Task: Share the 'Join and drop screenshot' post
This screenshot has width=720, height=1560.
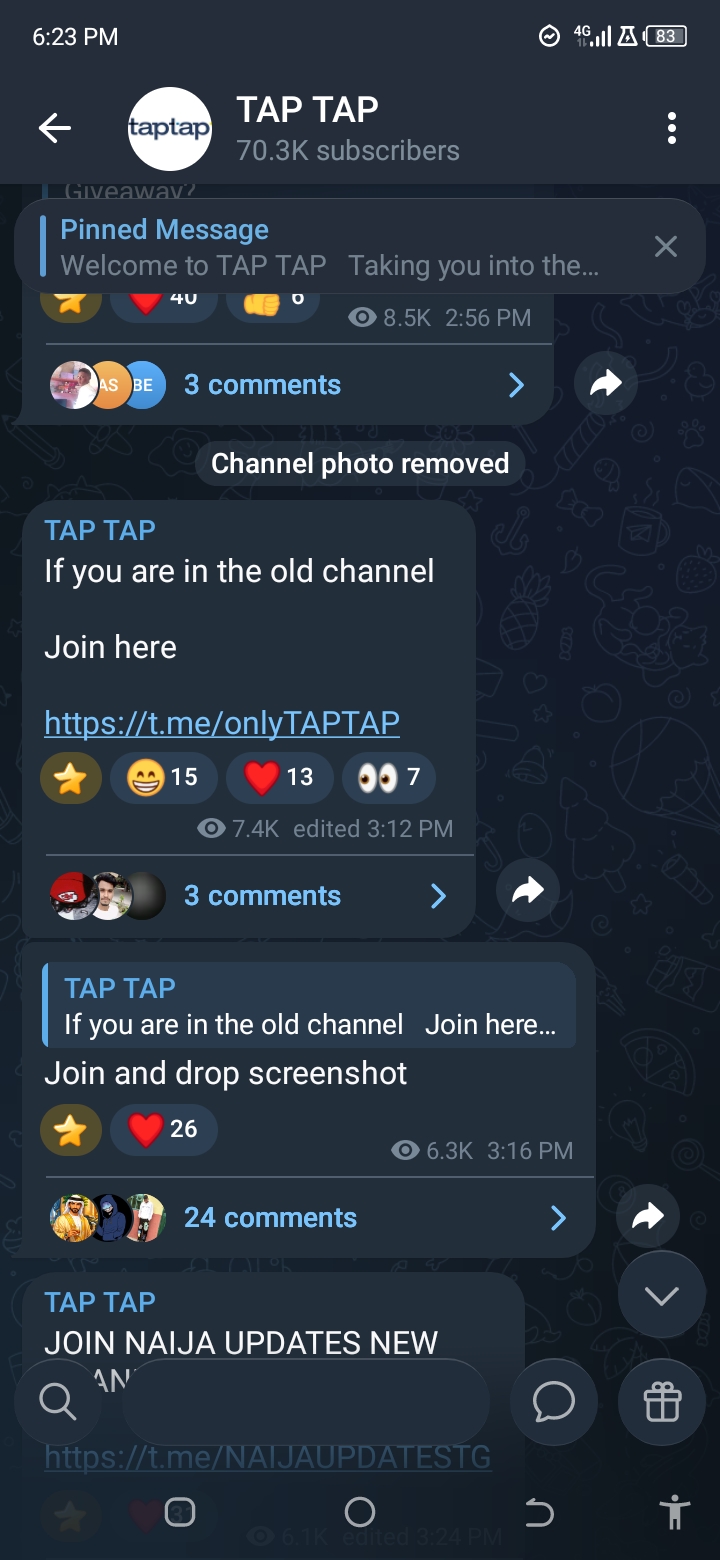Action: (x=647, y=1216)
